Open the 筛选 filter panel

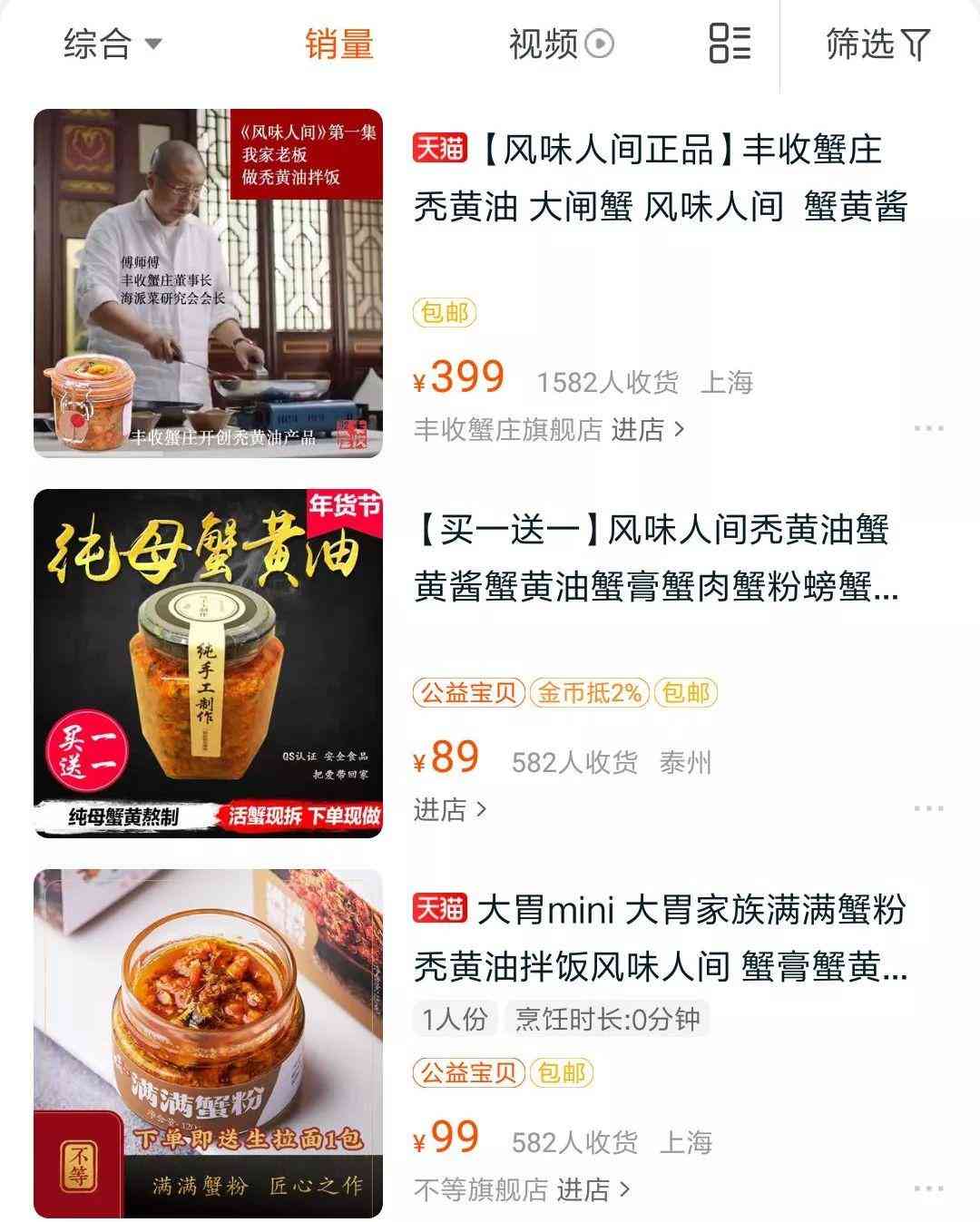click(x=877, y=44)
